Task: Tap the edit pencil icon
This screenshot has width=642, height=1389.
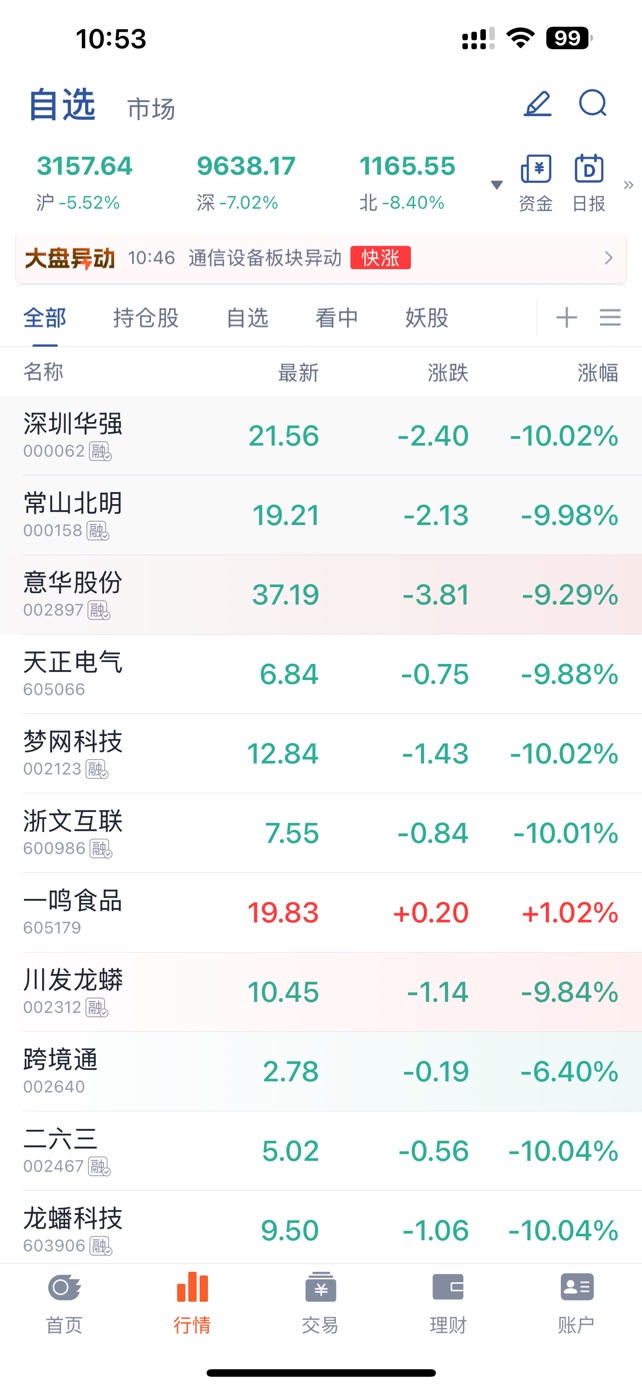Action: click(538, 104)
